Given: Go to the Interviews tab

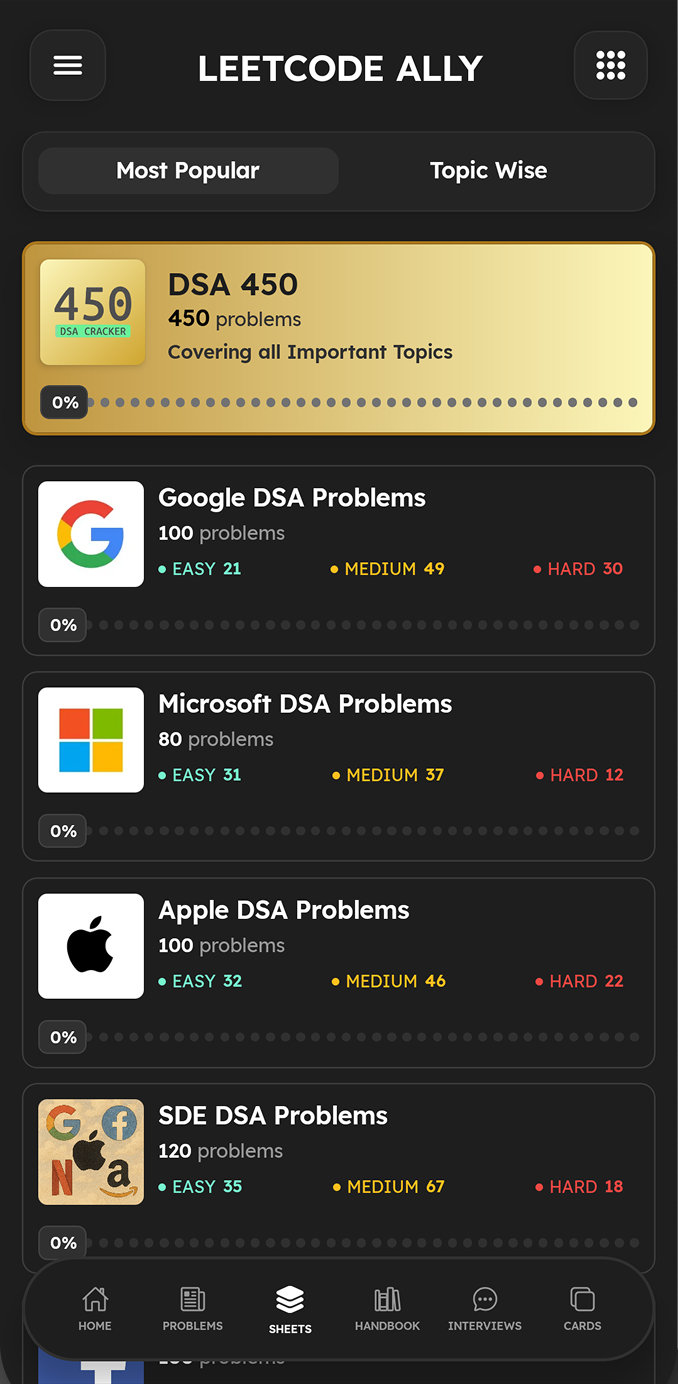Looking at the screenshot, I should (485, 1309).
